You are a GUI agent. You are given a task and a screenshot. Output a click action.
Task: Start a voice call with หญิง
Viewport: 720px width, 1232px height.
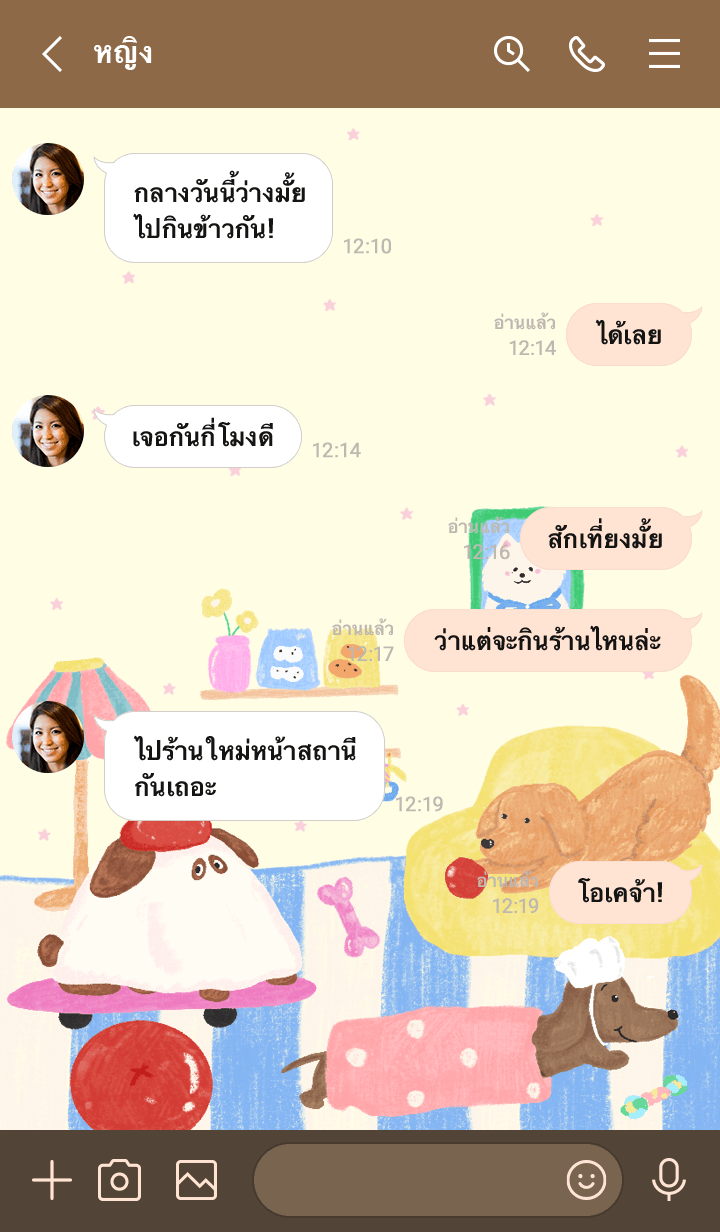pyautogui.click(x=587, y=54)
